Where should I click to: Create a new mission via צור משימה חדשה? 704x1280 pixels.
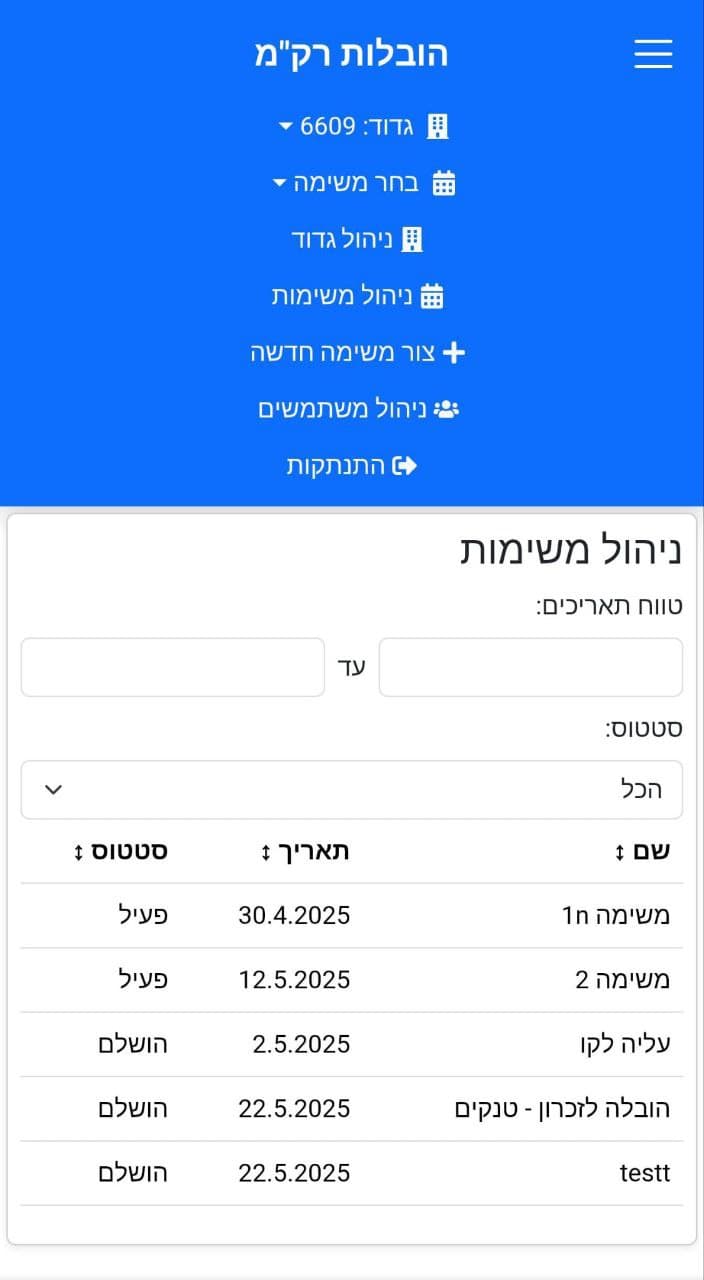point(357,353)
